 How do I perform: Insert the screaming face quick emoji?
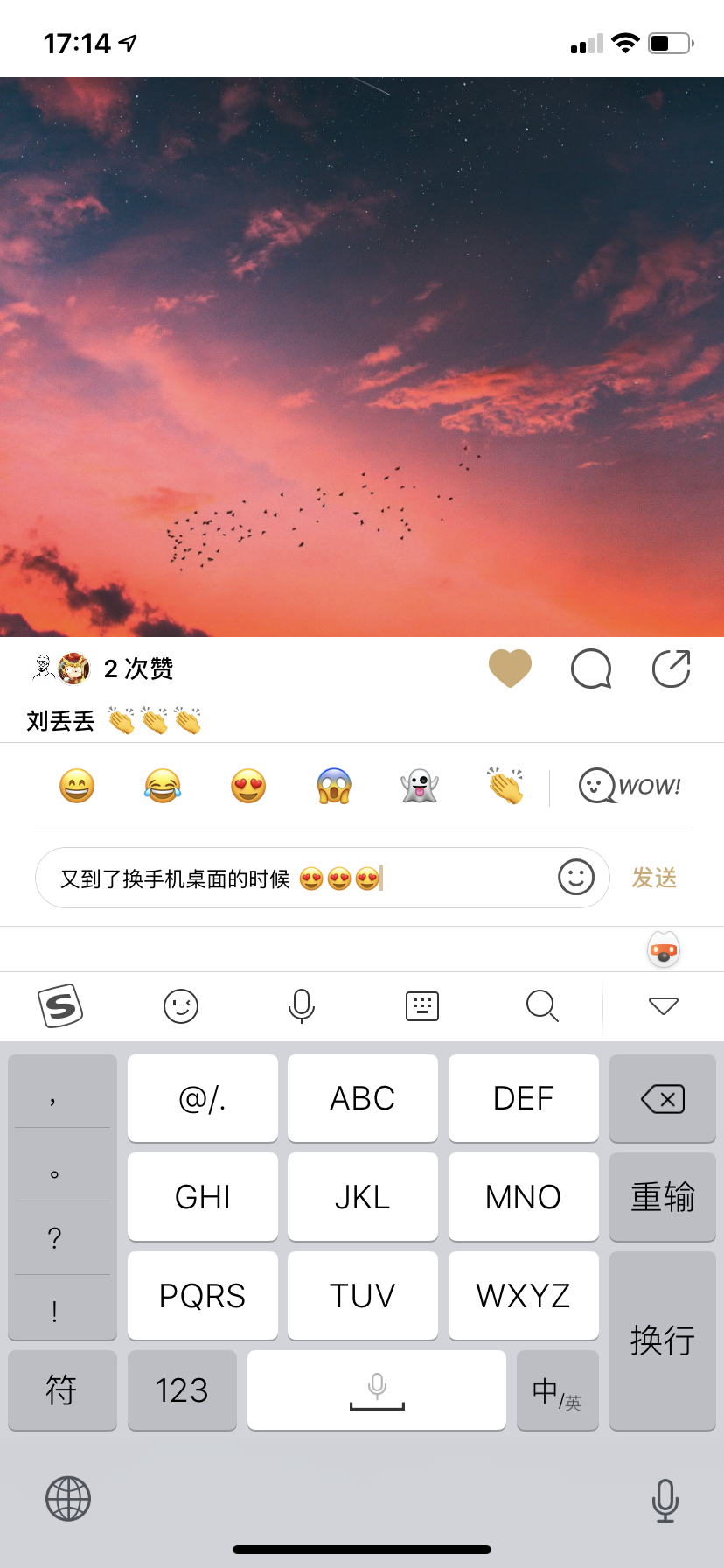coord(334,786)
